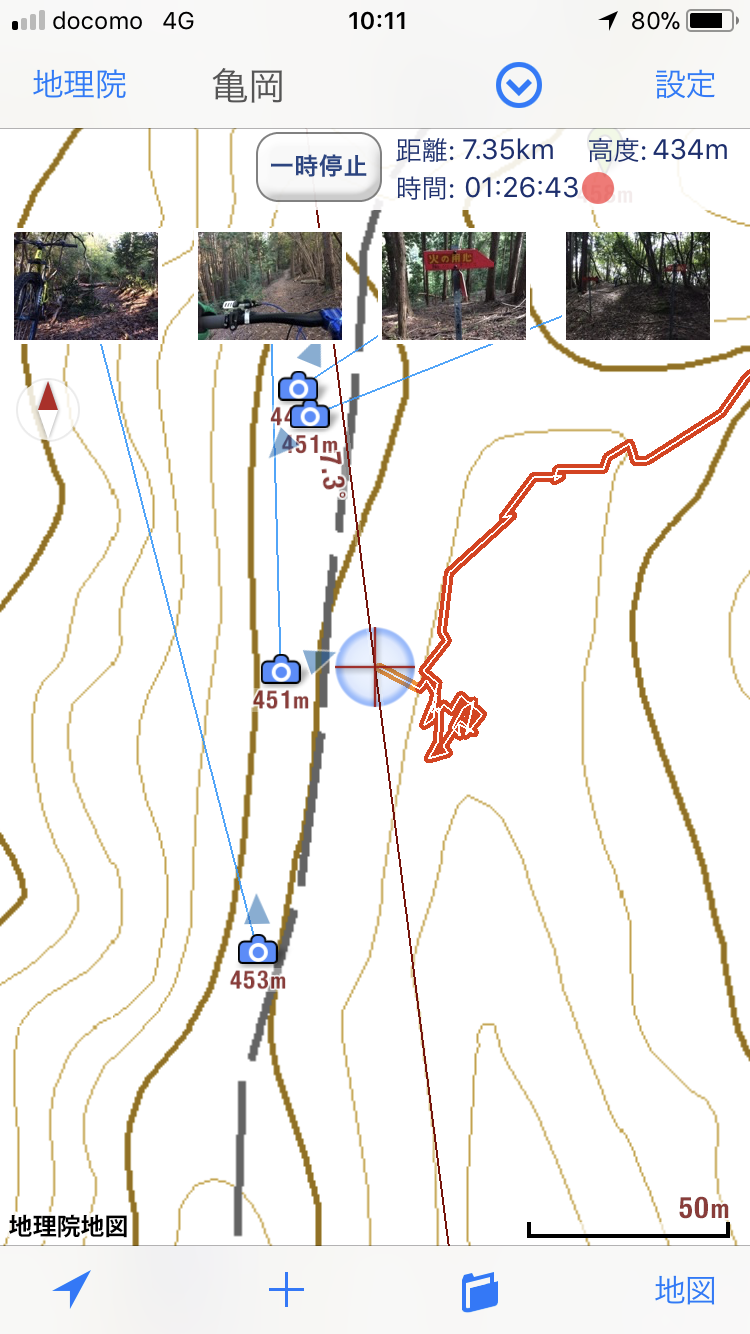Tap the plus icon in the bottom toolbar

point(286,1291)
